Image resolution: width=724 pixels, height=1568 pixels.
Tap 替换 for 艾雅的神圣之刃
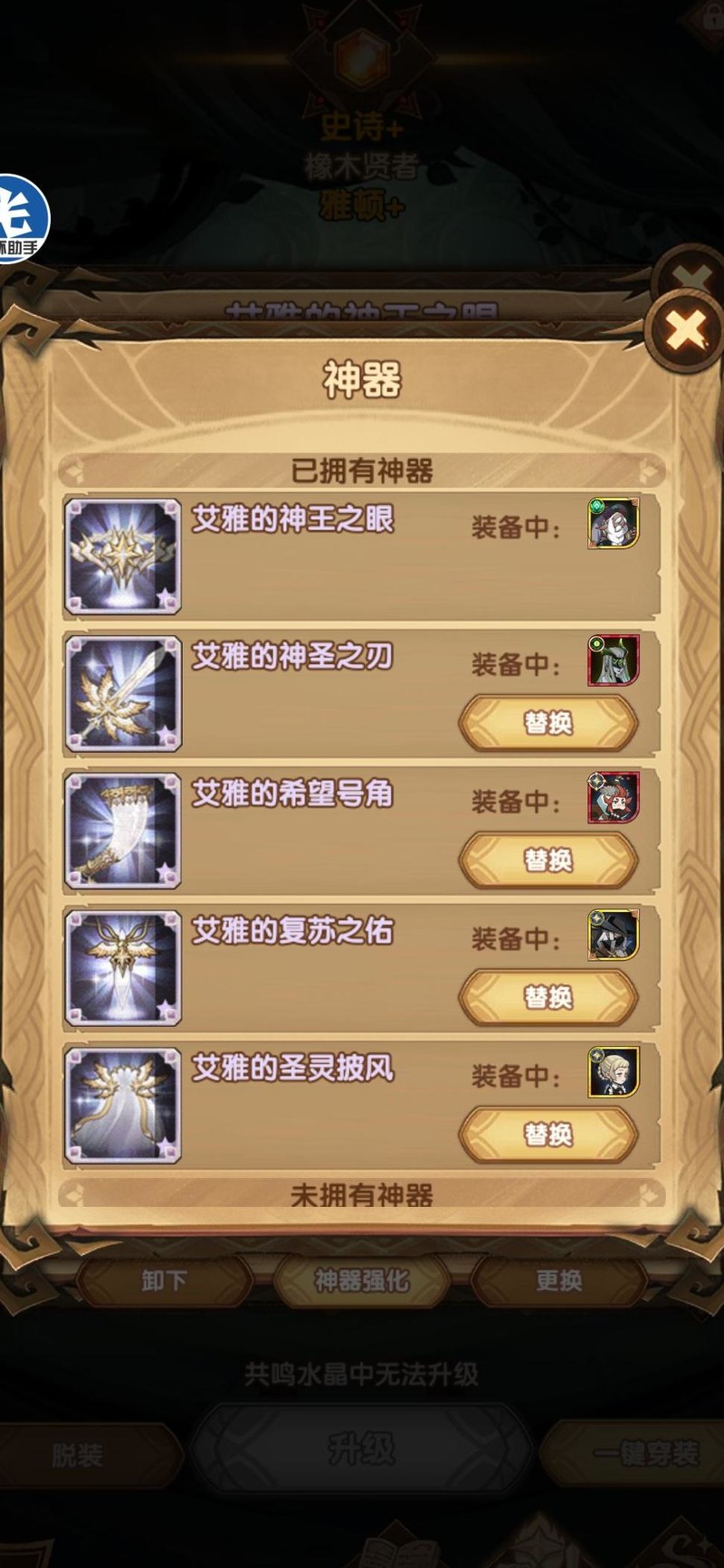pyautogui.click(x=548, y=723)
